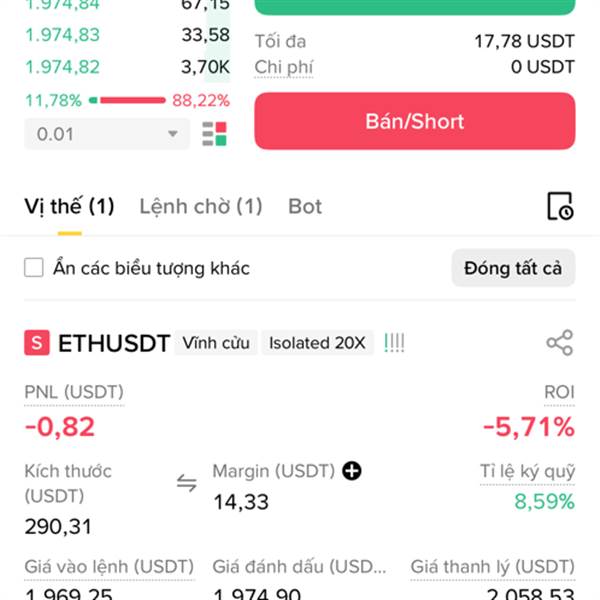Viewport: 600px width, 600px height.
Task: Add margin with the plus icon
Action: click(351, 471)
